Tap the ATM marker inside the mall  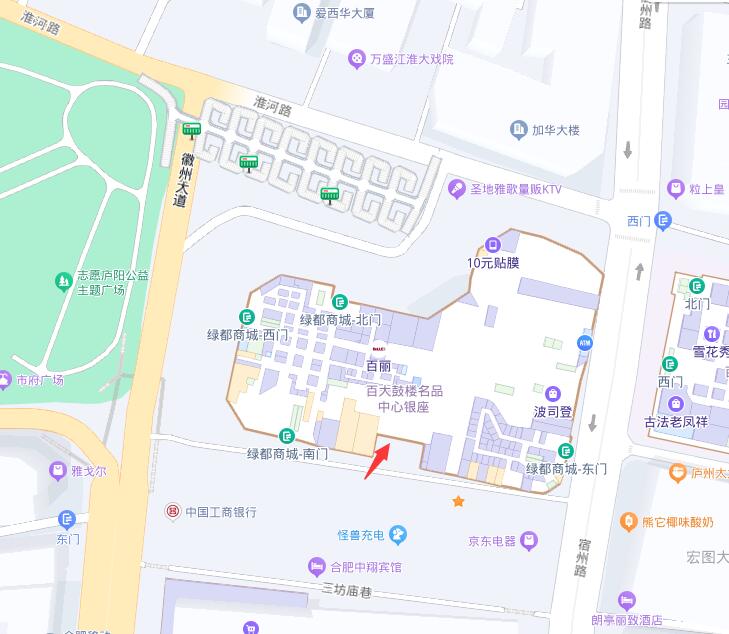(585, 342)
